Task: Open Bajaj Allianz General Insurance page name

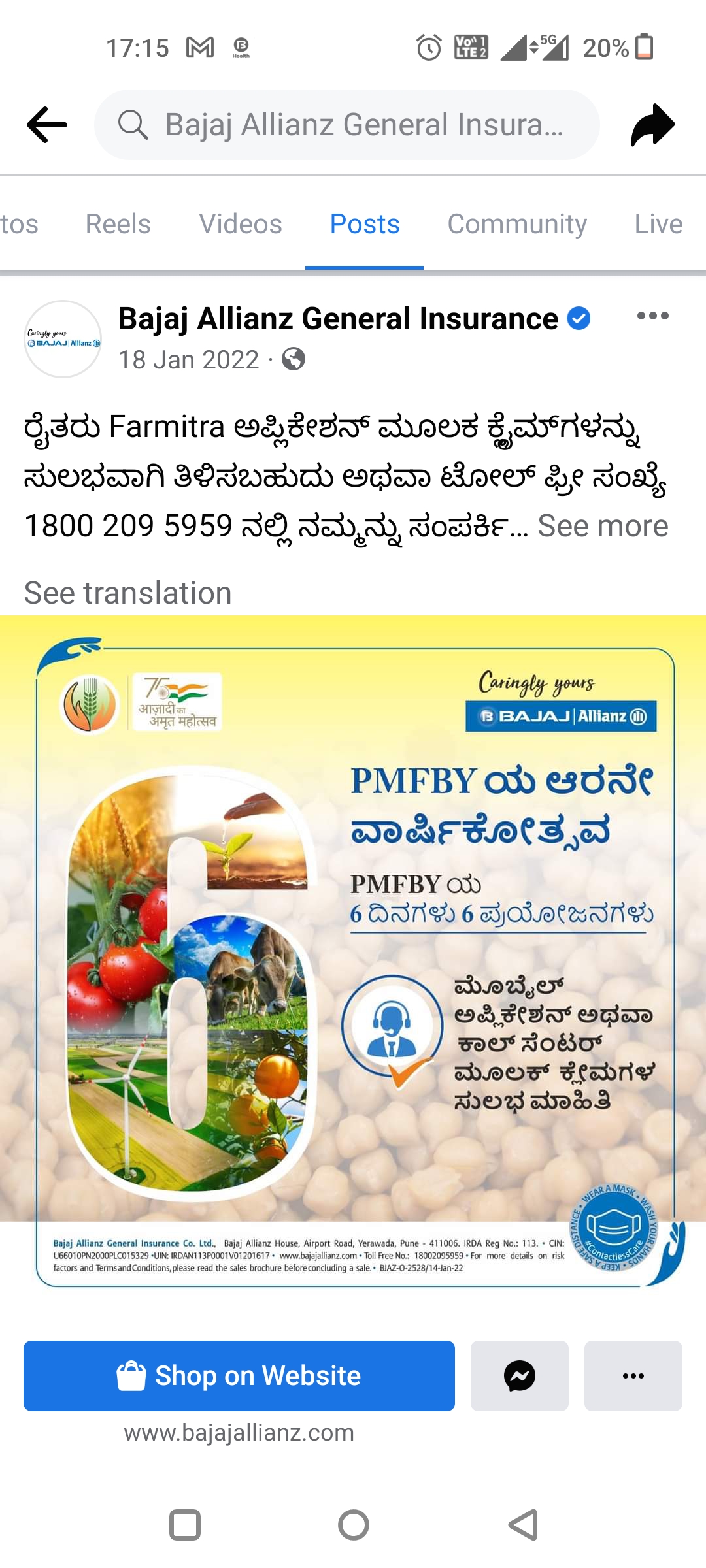Action: [338, 319]
